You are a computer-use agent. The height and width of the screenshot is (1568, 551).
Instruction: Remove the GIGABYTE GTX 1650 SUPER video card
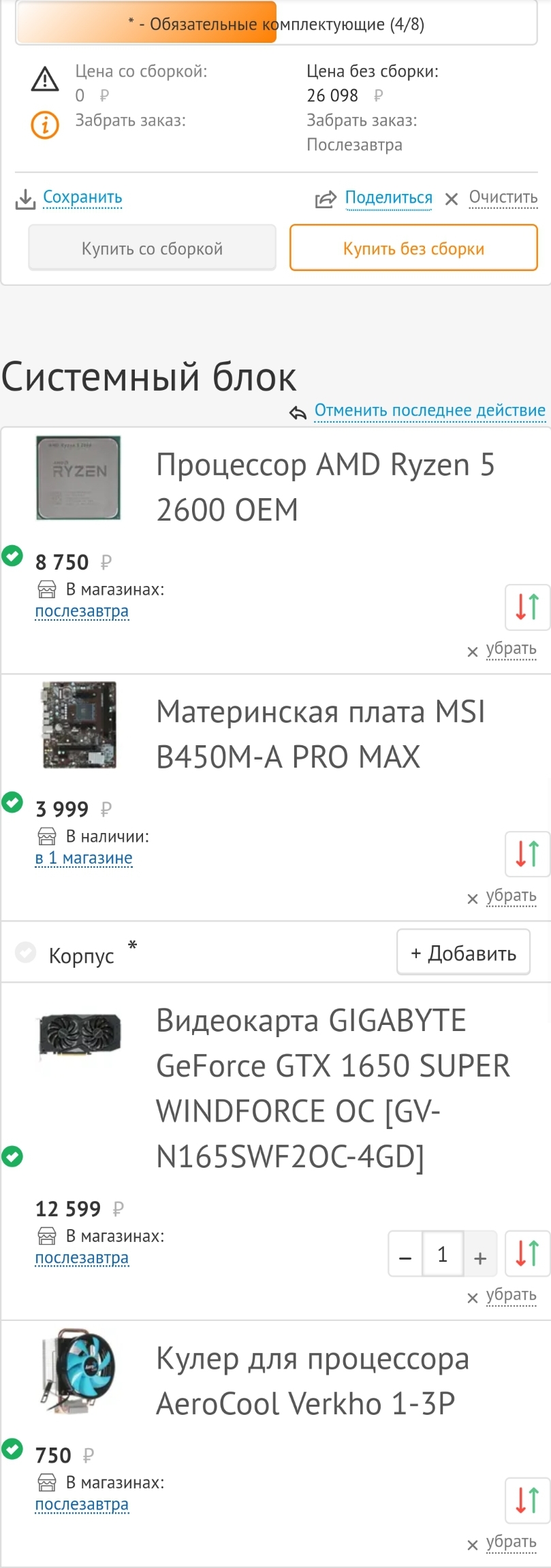[x=510, y=1295]
